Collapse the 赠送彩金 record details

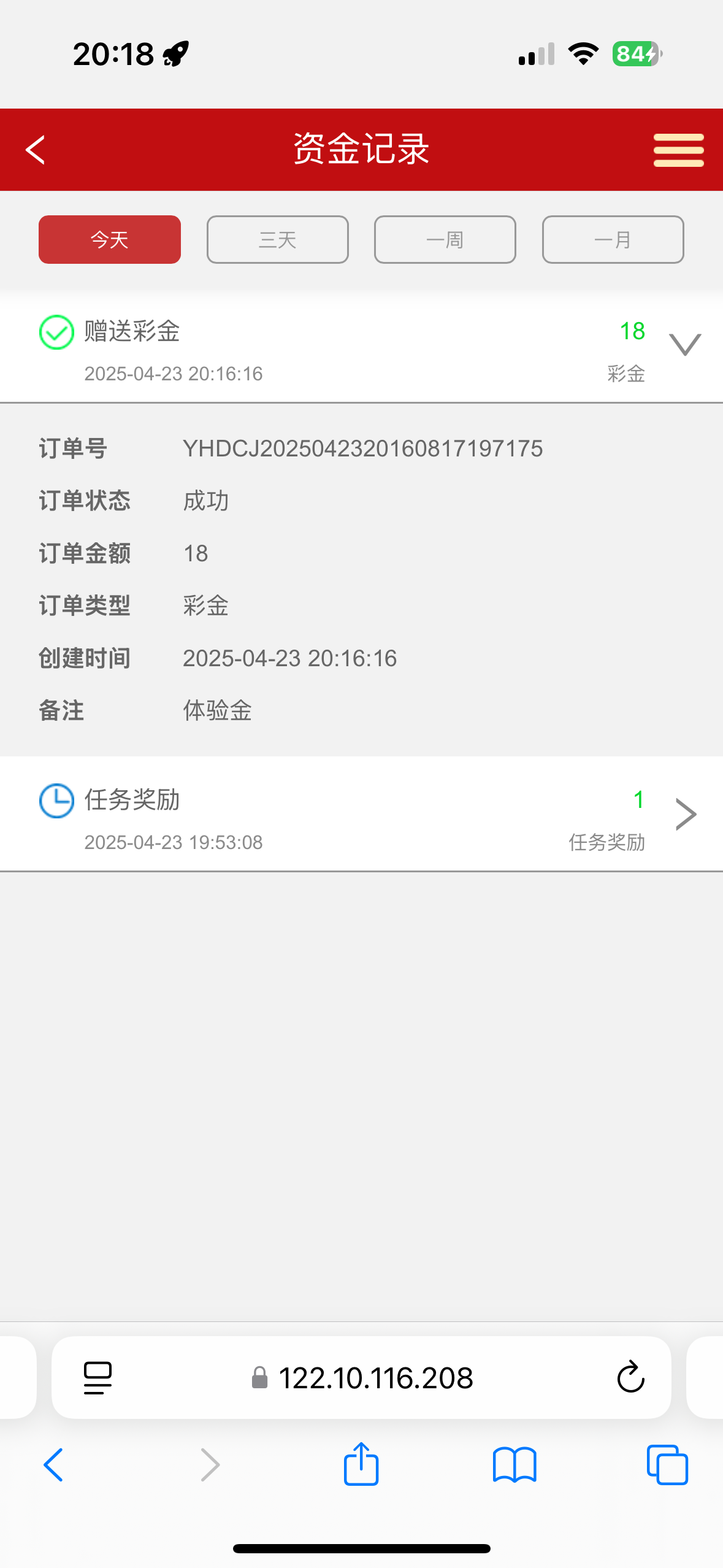tap(684, 345)
